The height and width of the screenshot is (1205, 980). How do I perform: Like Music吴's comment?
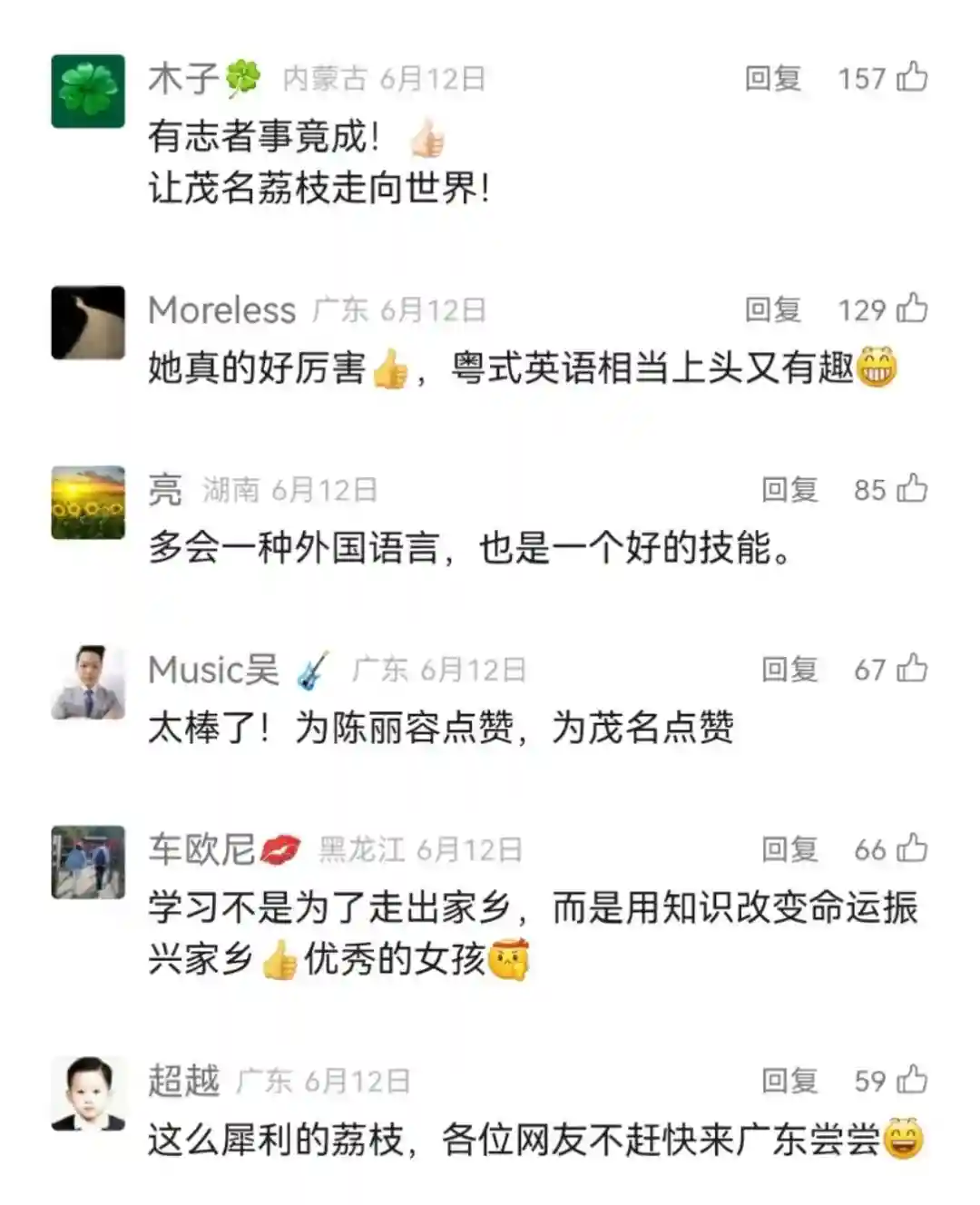[x=912, y=669]
